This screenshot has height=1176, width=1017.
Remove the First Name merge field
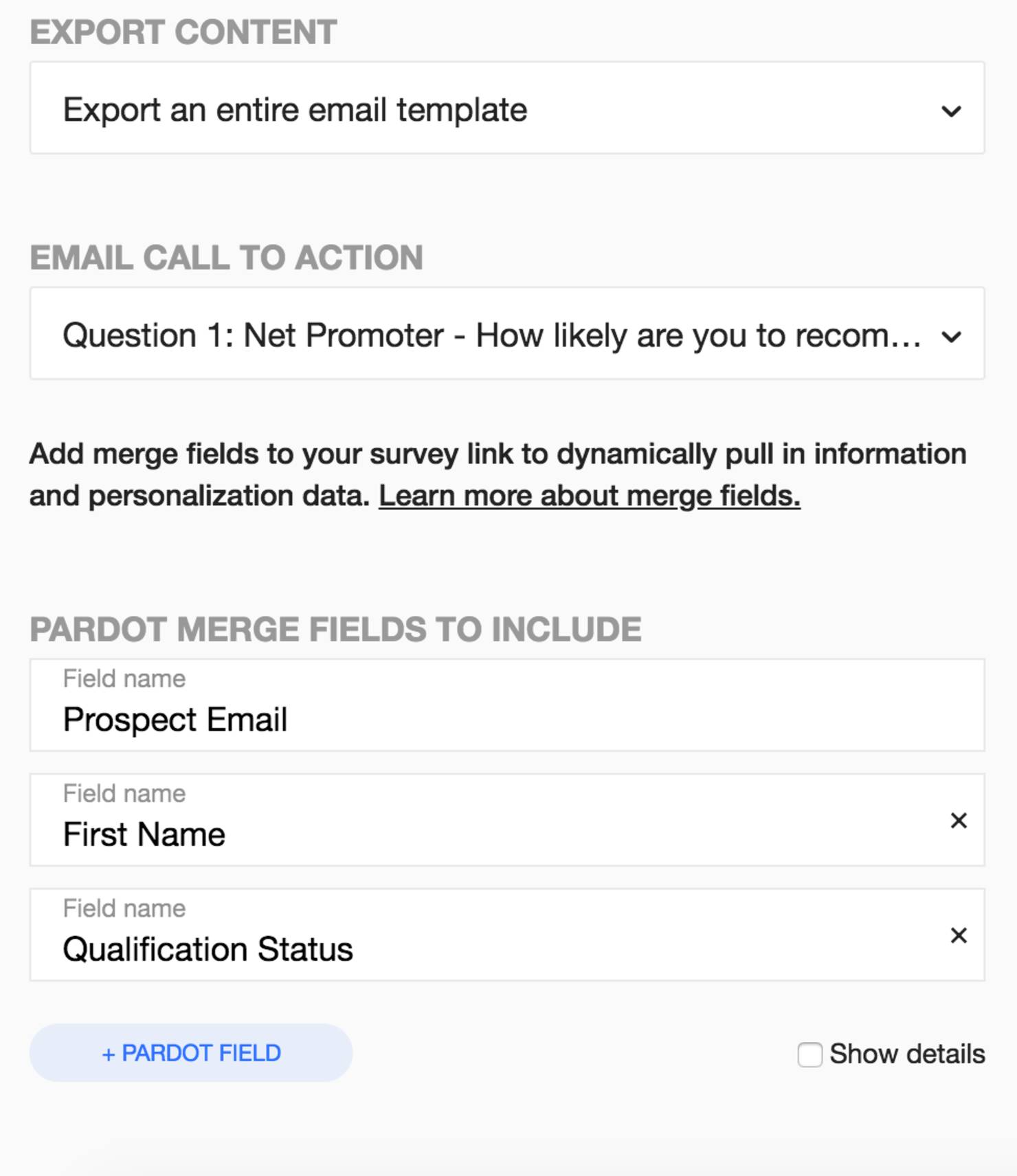(x=958, y=821)
